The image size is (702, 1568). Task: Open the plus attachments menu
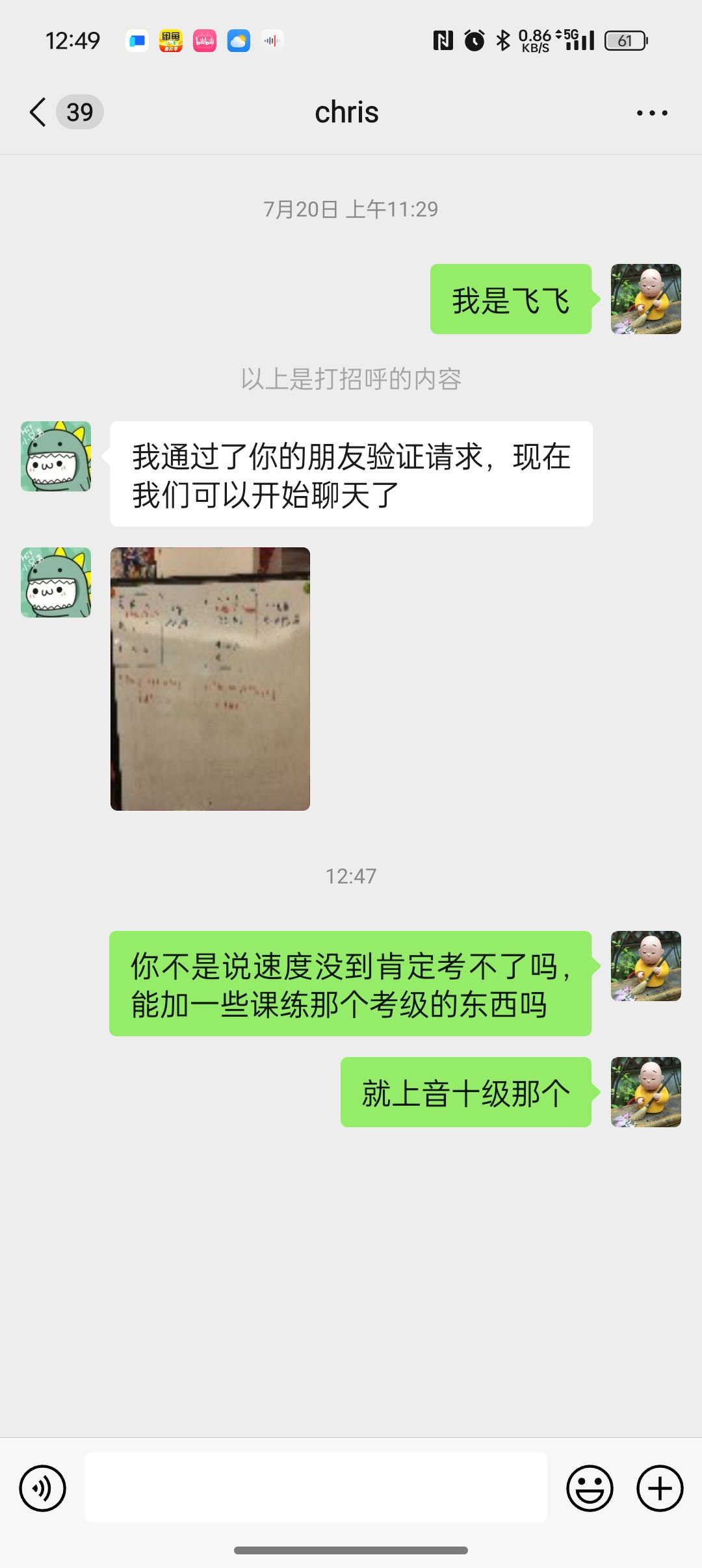pyautogui.click(x=659, y=1488)
